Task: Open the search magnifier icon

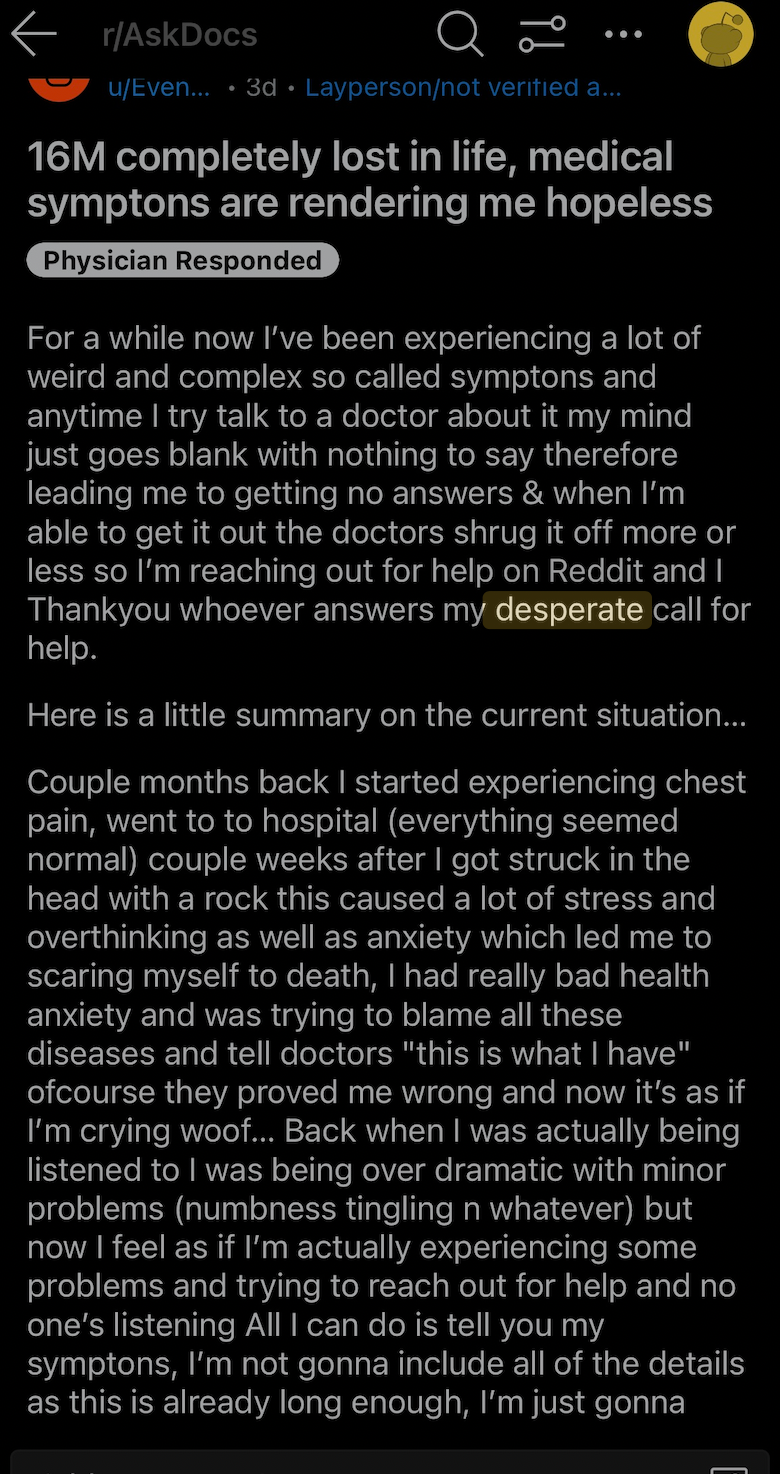Action: coord(460,36)
